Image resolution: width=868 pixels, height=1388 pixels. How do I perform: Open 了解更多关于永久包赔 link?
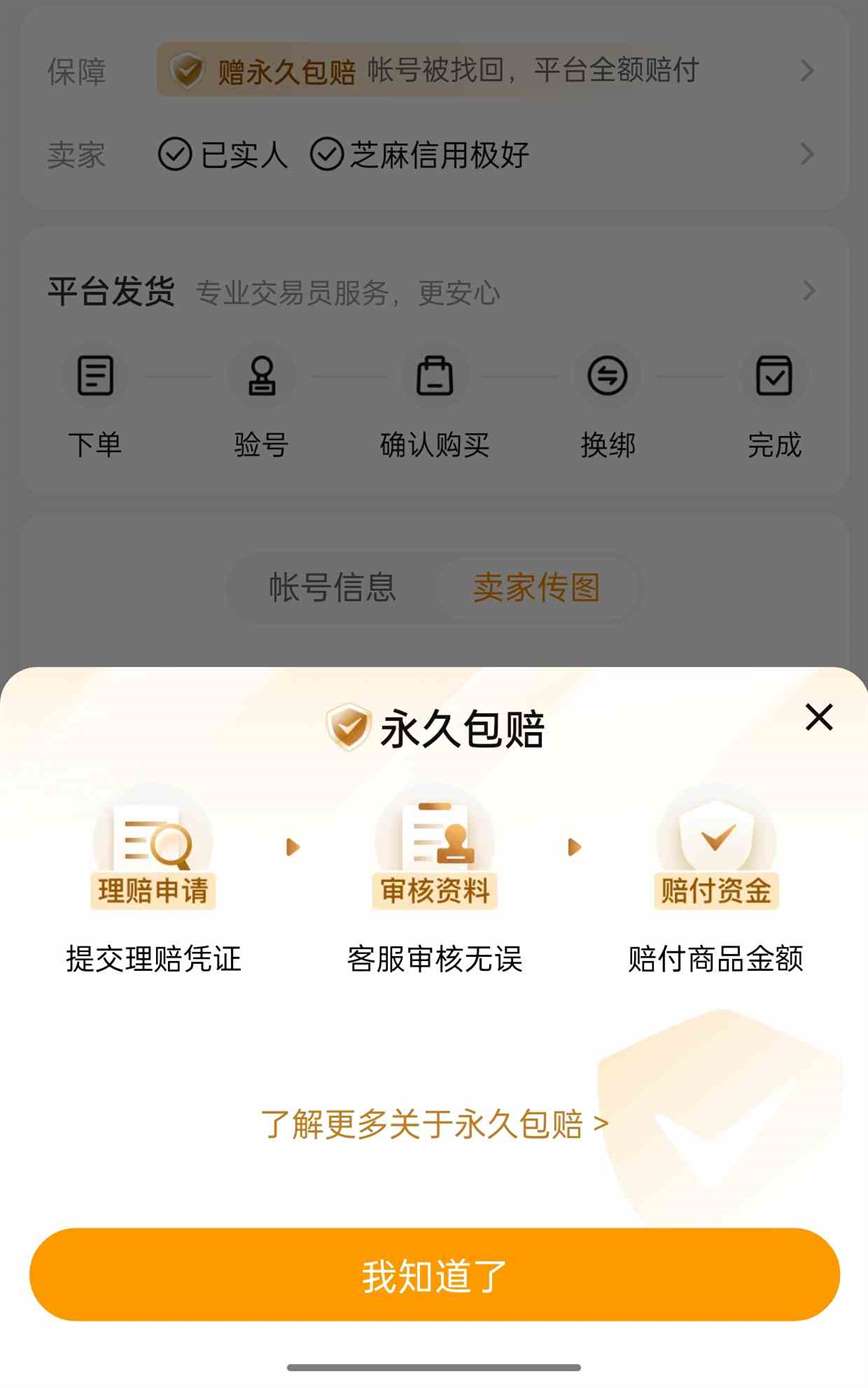(x=434, y=1123)
